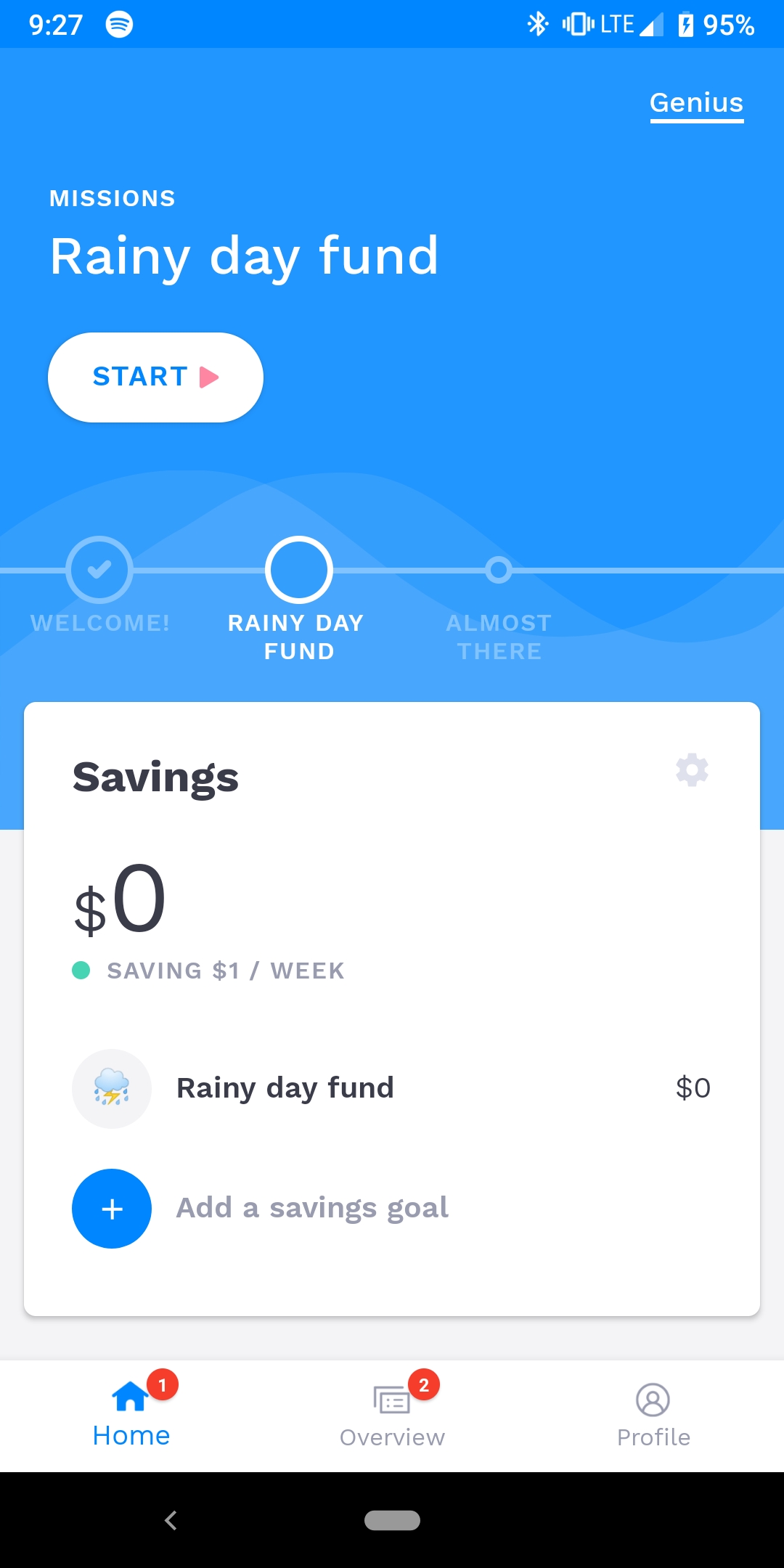The width and height of the screenshot is (784, 1568).
Task: Start the Rainy day fund mission
Action: (x=155, y=377)
